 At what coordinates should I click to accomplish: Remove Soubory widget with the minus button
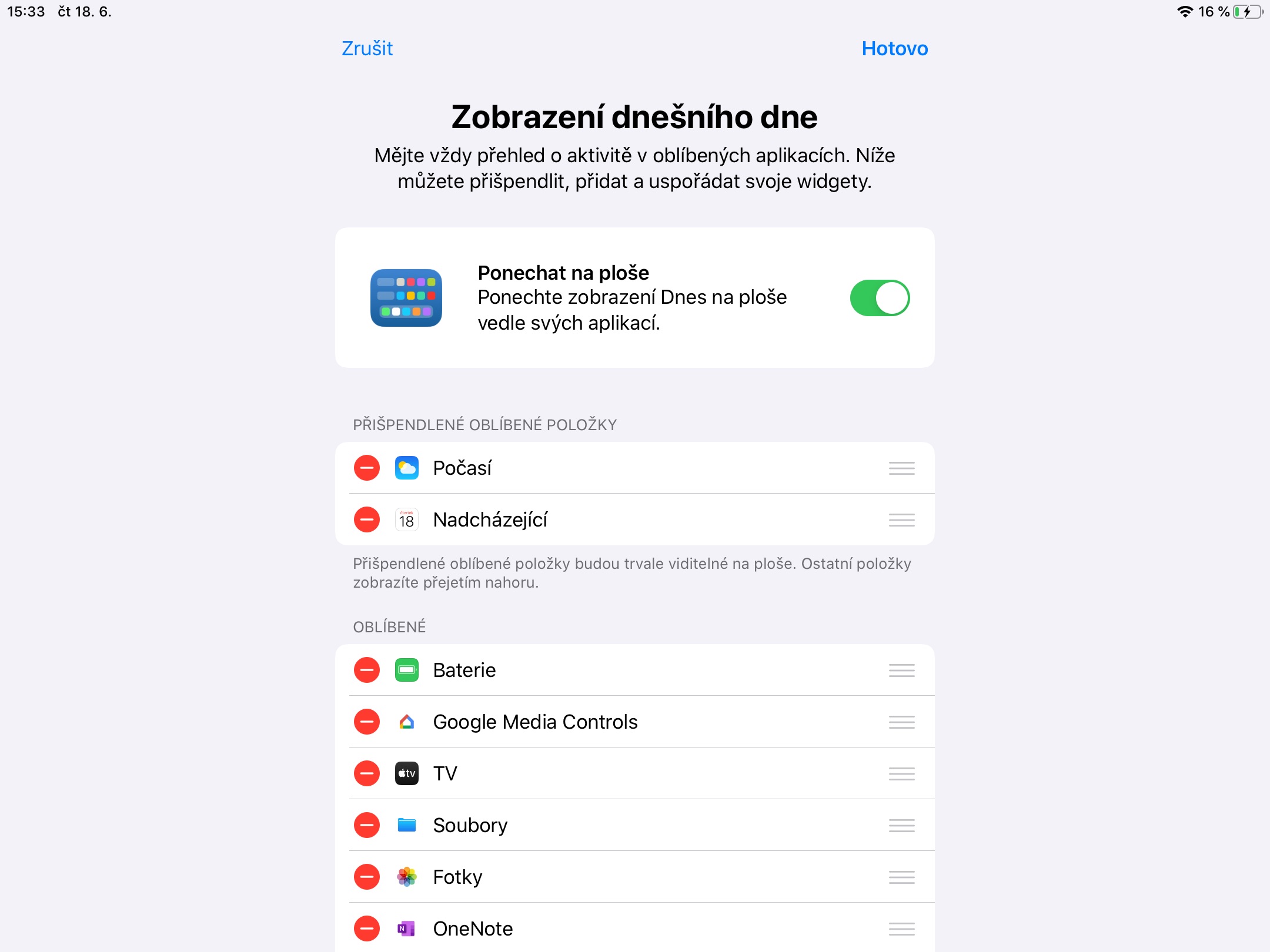367,826
